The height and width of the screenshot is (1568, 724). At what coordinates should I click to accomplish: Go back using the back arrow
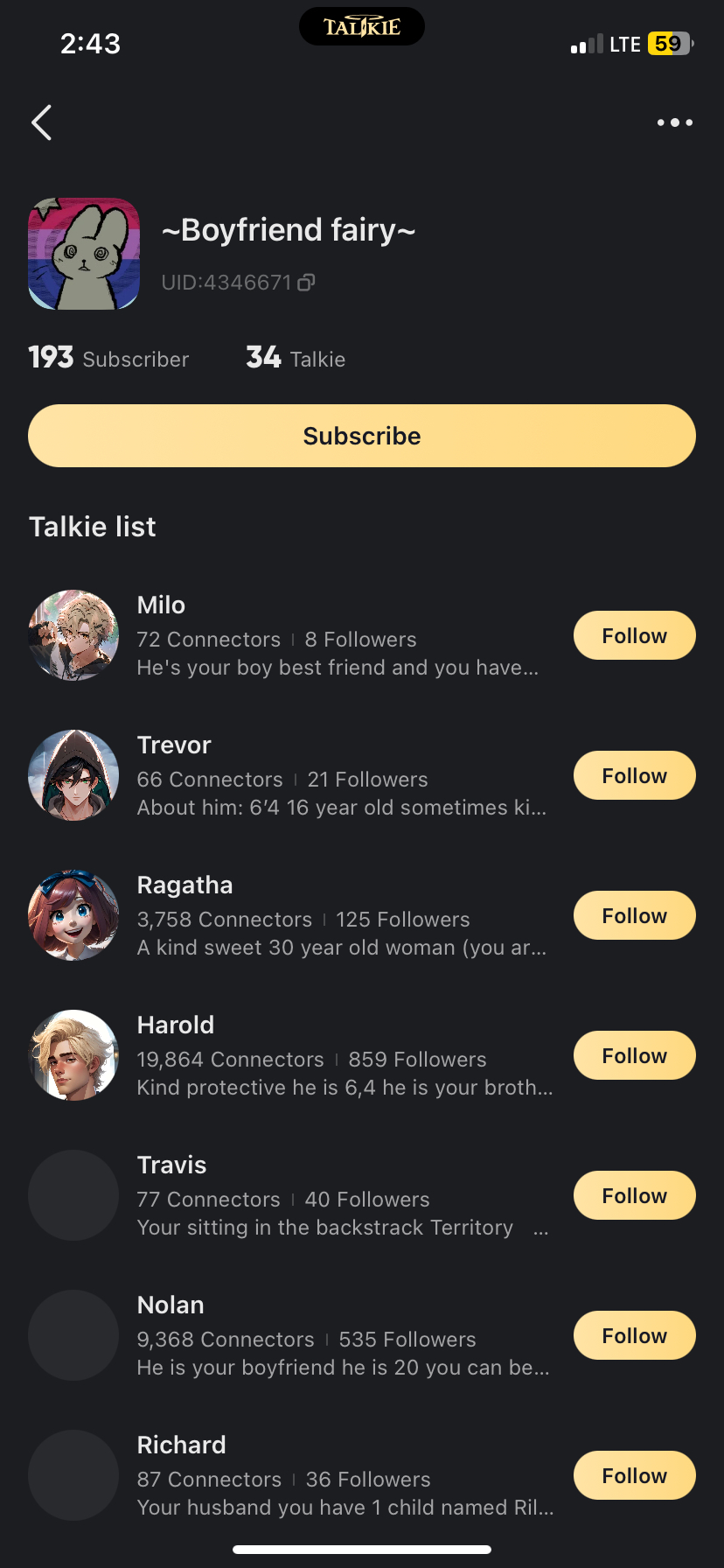tap(41, 122)
